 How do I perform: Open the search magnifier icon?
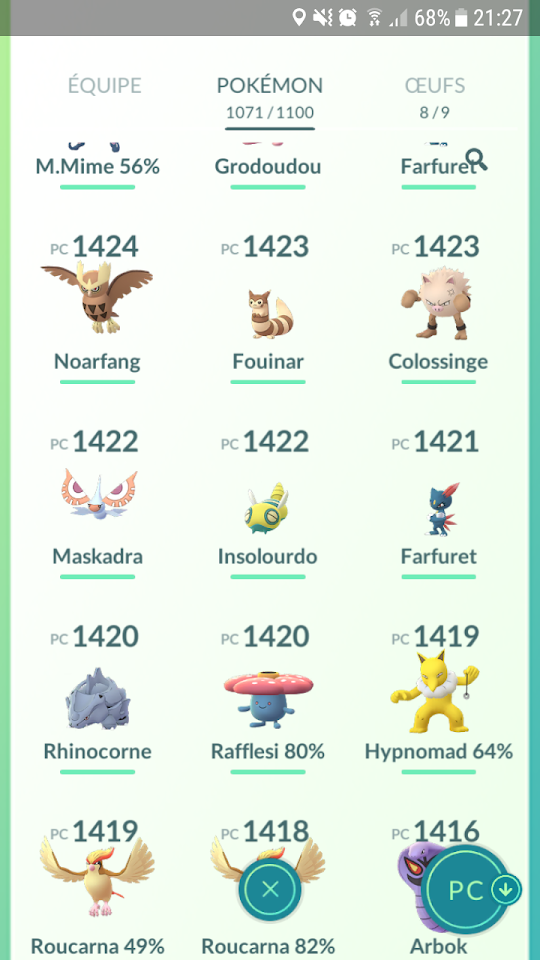point(476,159)
